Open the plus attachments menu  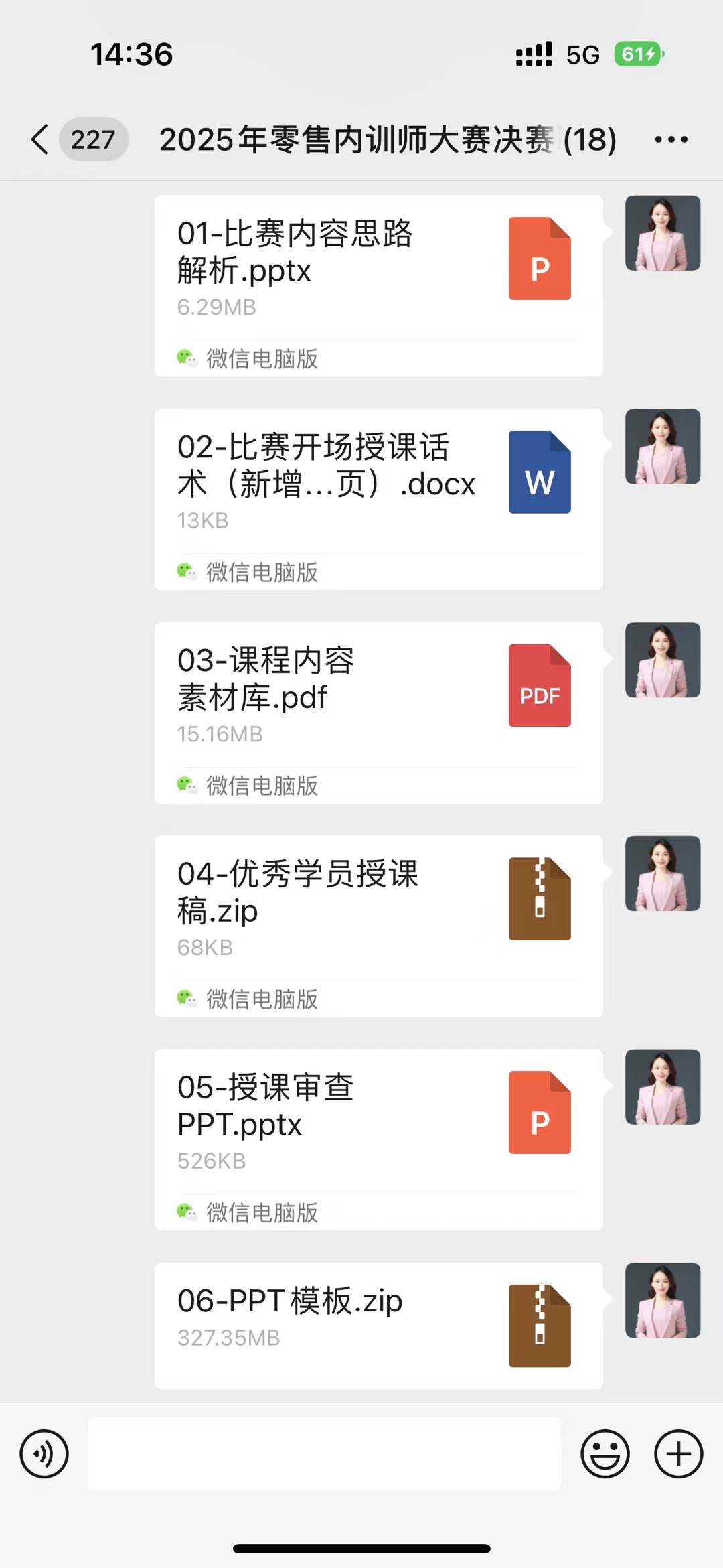(678, 1453)
